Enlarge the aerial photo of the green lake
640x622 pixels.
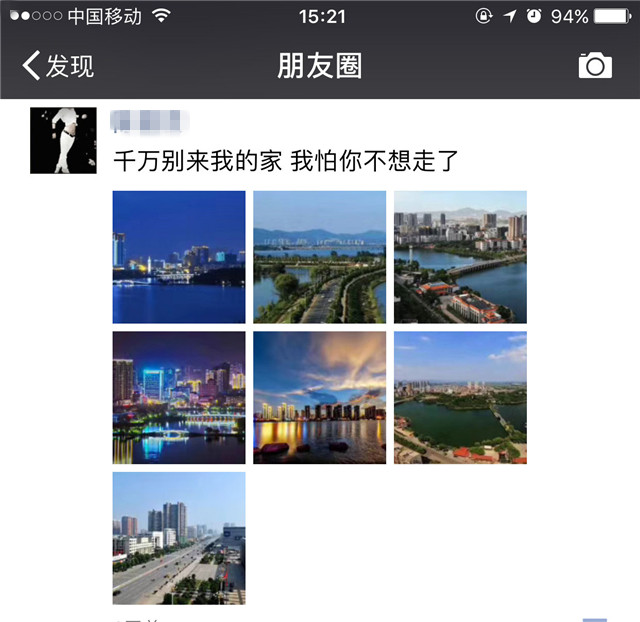(x=460, y=398)
